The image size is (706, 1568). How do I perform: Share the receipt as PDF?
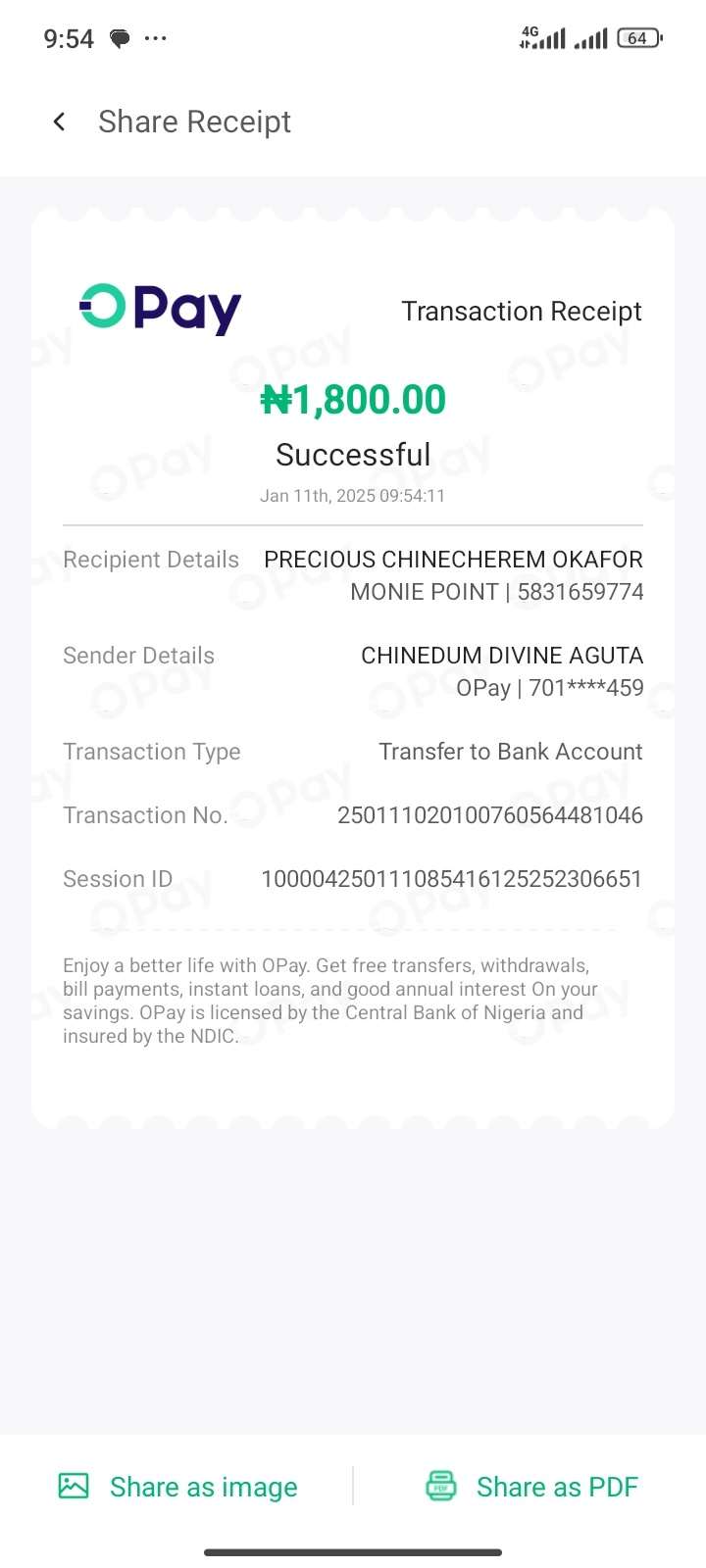531,1487
